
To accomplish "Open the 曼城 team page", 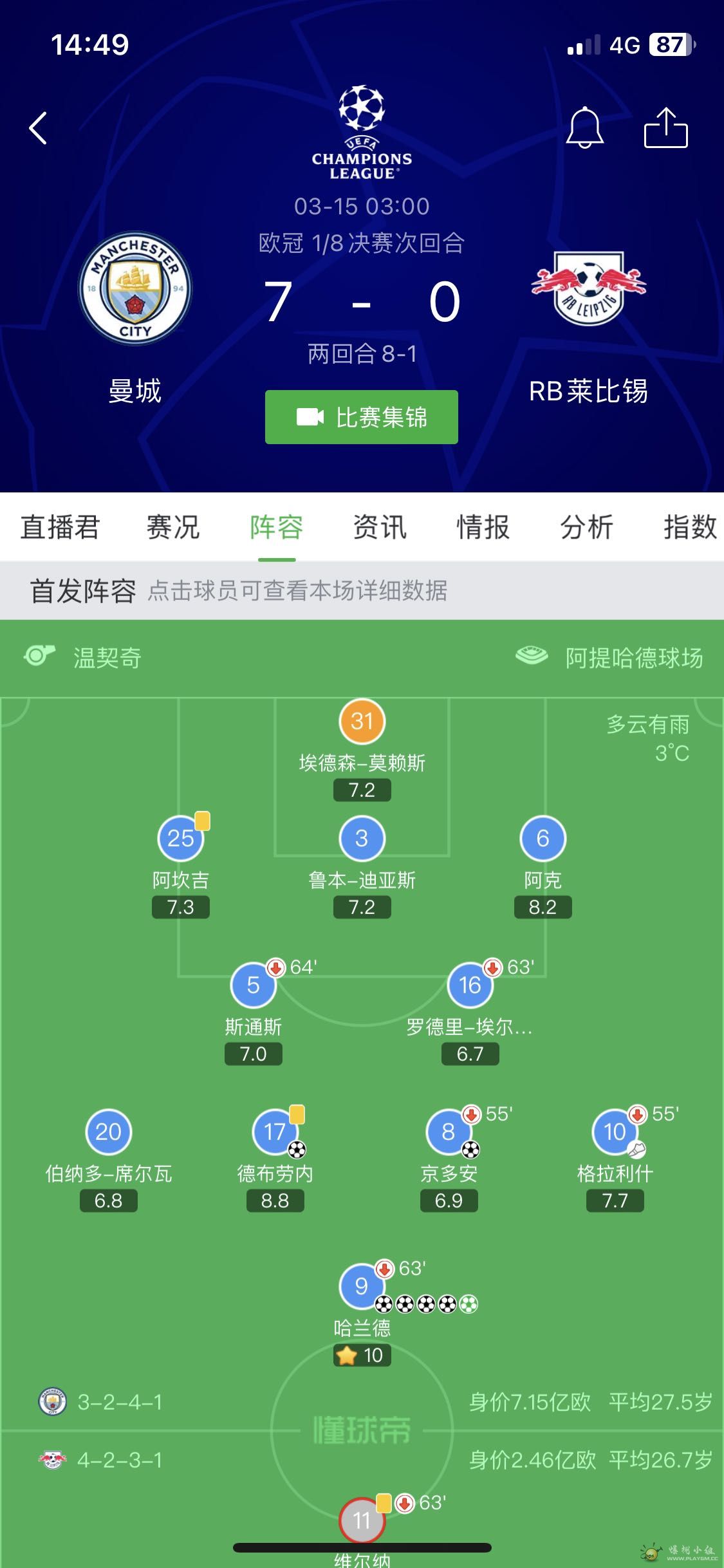I will pyautogui.click(x=135, y=288).
